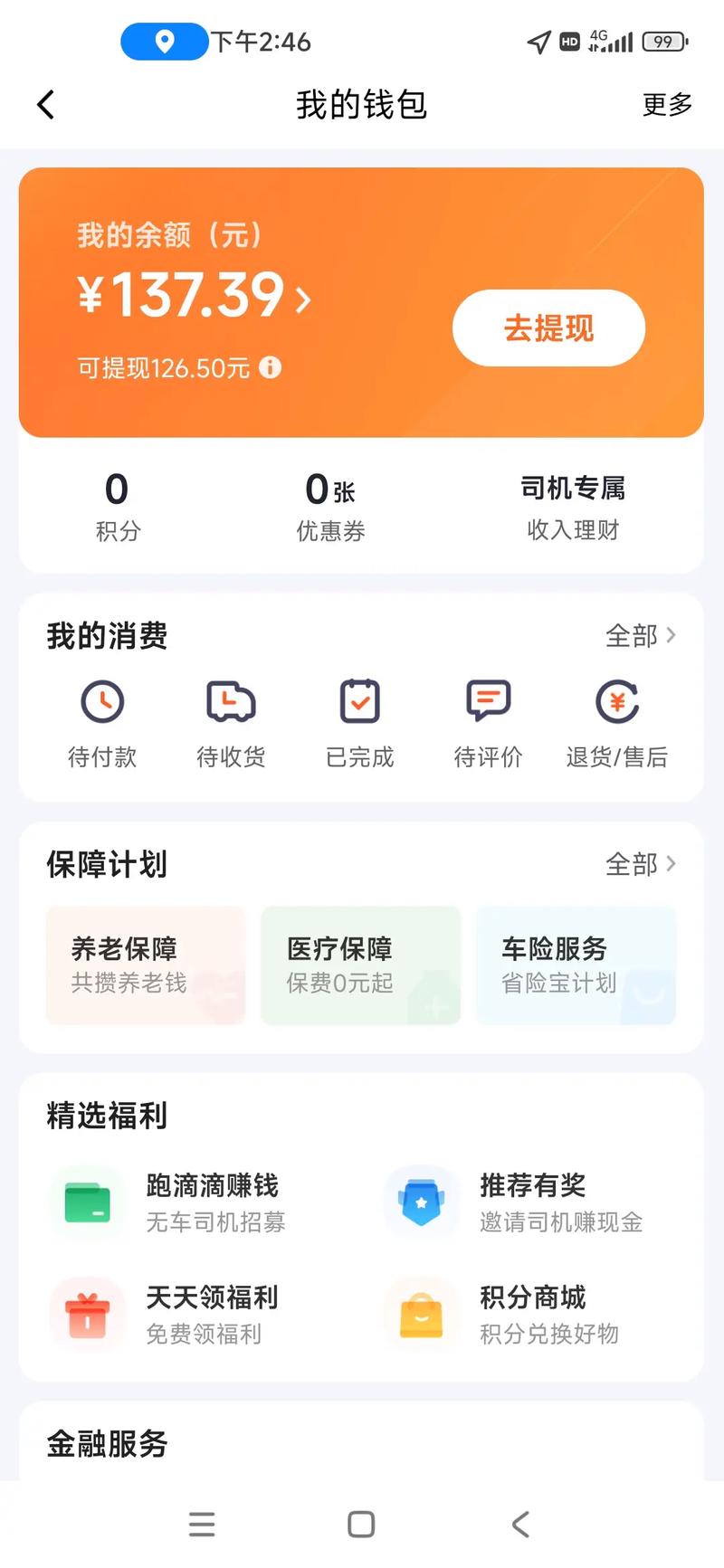Image resolution: width=724 pixels, height=1568 pixels.
Task: Go back using the top-left arrow
Action: pyautogui.click(x=46, y=105)
